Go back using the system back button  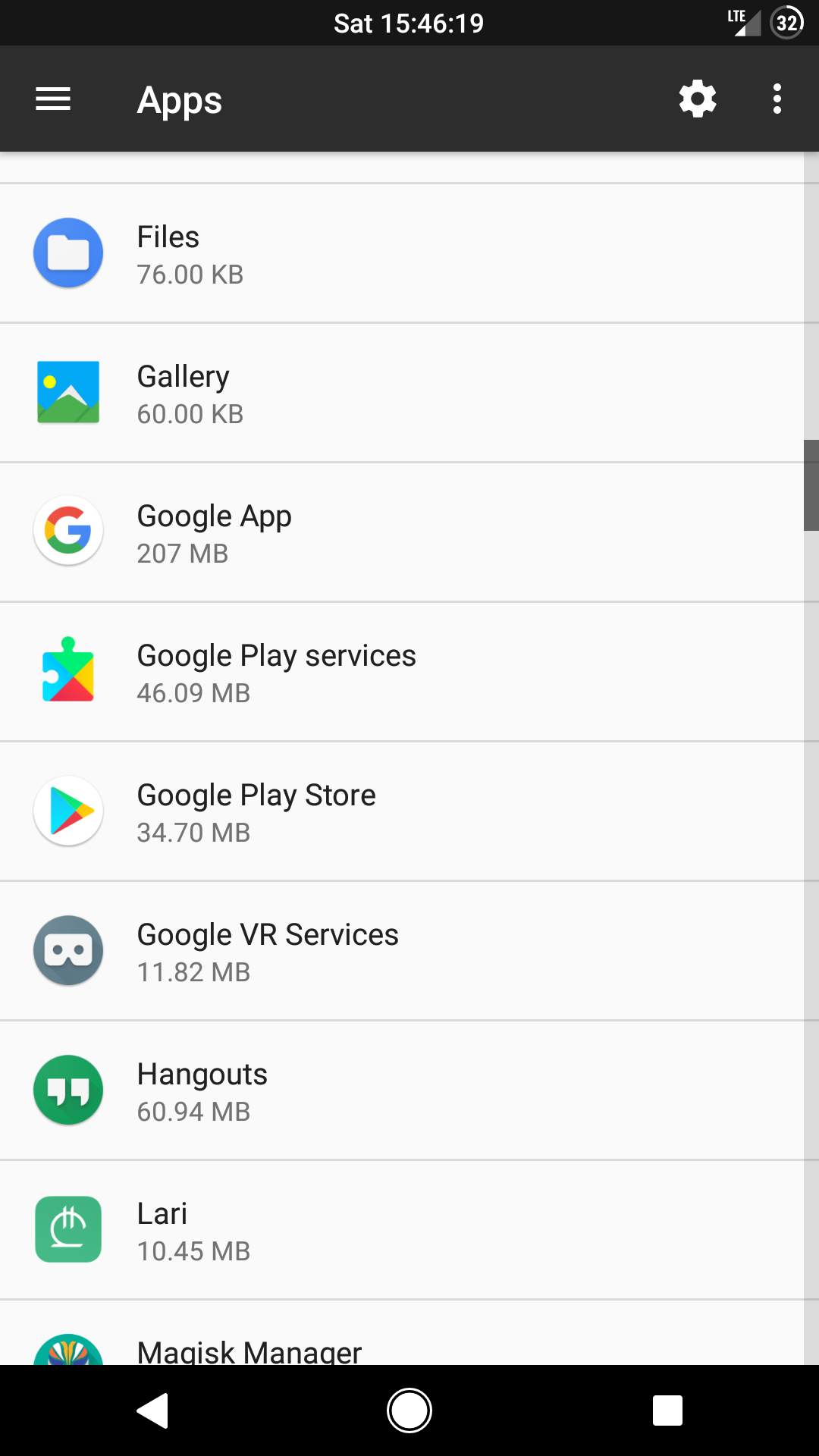coord(152,1410)
